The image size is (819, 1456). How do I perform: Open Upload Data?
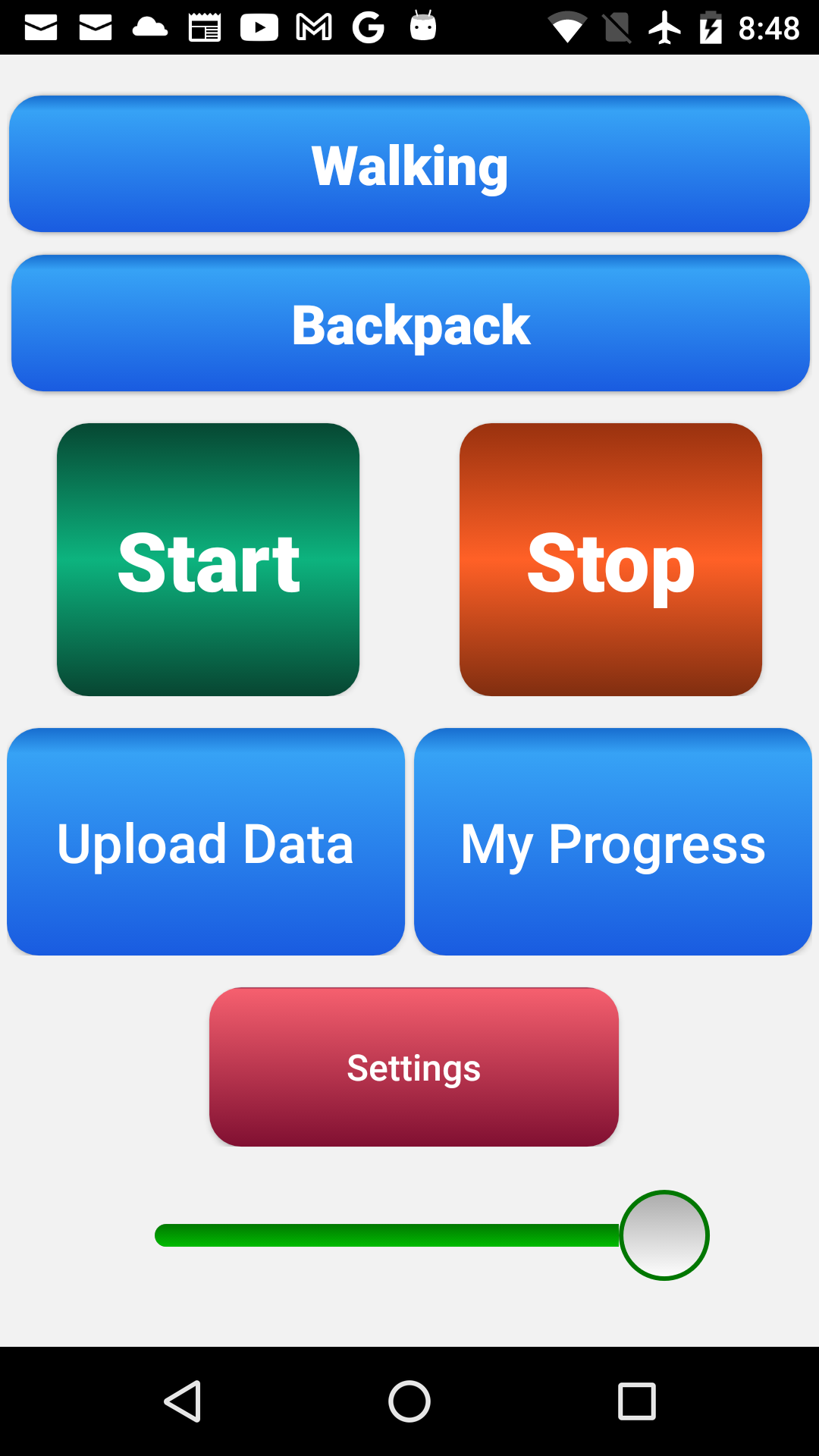pos(206,842)
